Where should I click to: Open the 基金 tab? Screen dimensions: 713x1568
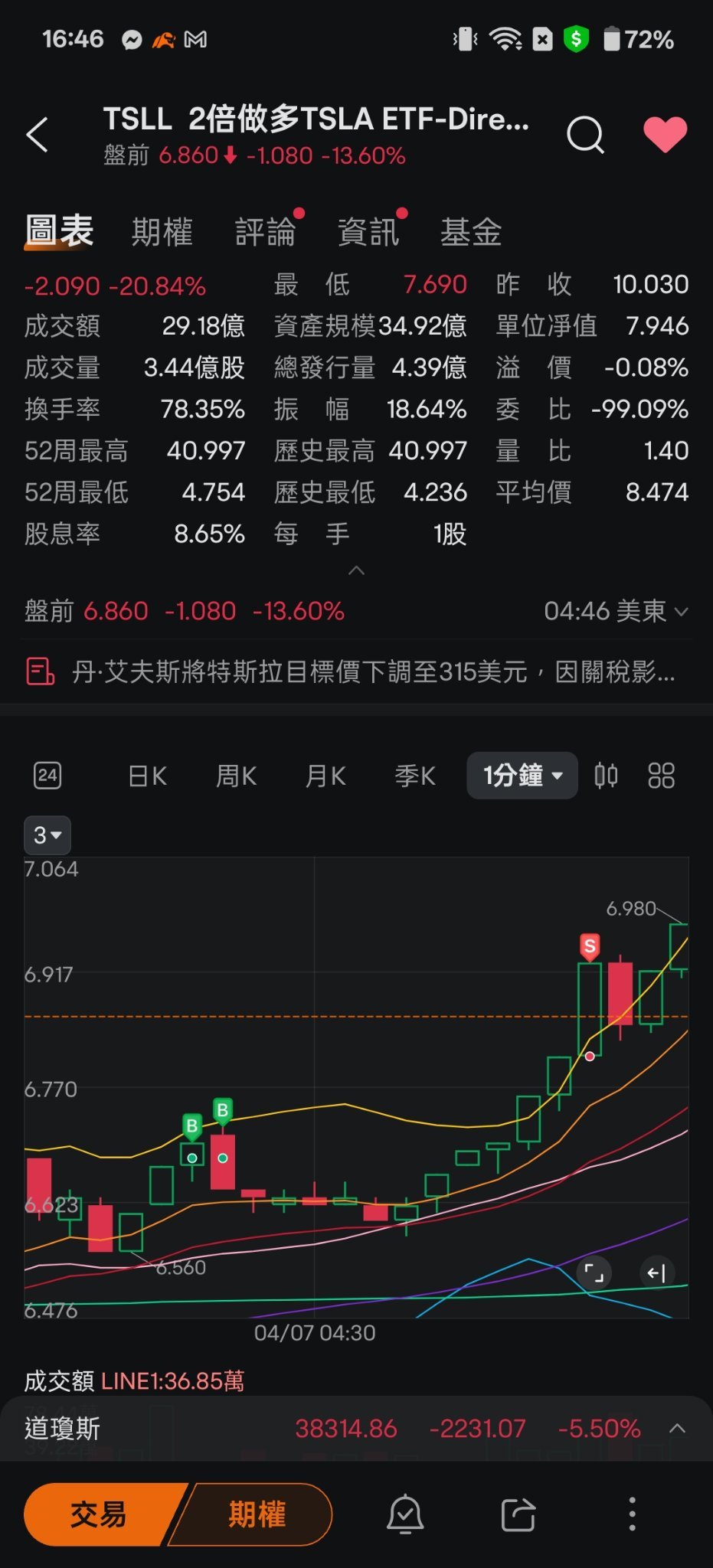point(471,232)
